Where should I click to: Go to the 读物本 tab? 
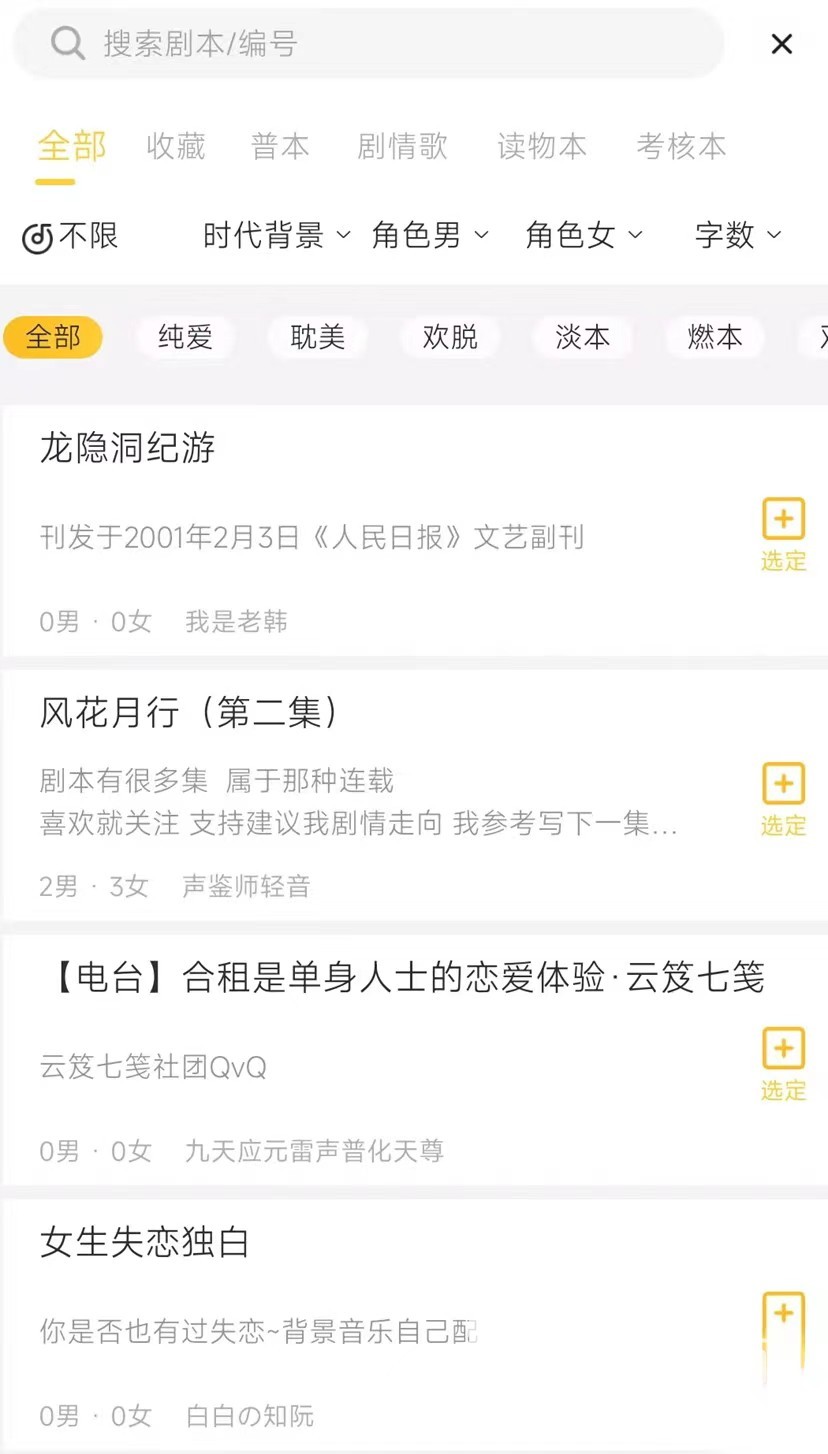click(x=541, y=147)
